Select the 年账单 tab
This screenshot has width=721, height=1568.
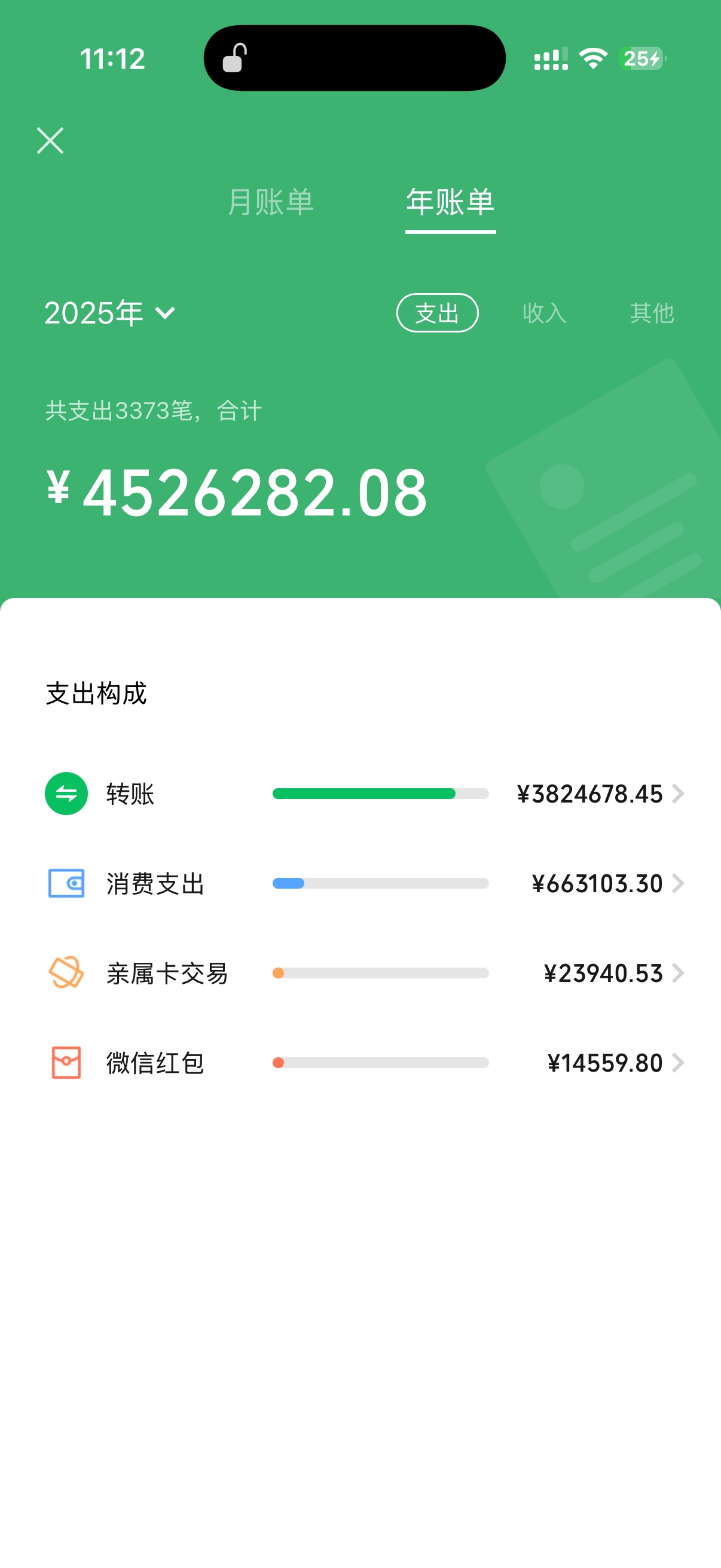450,202
